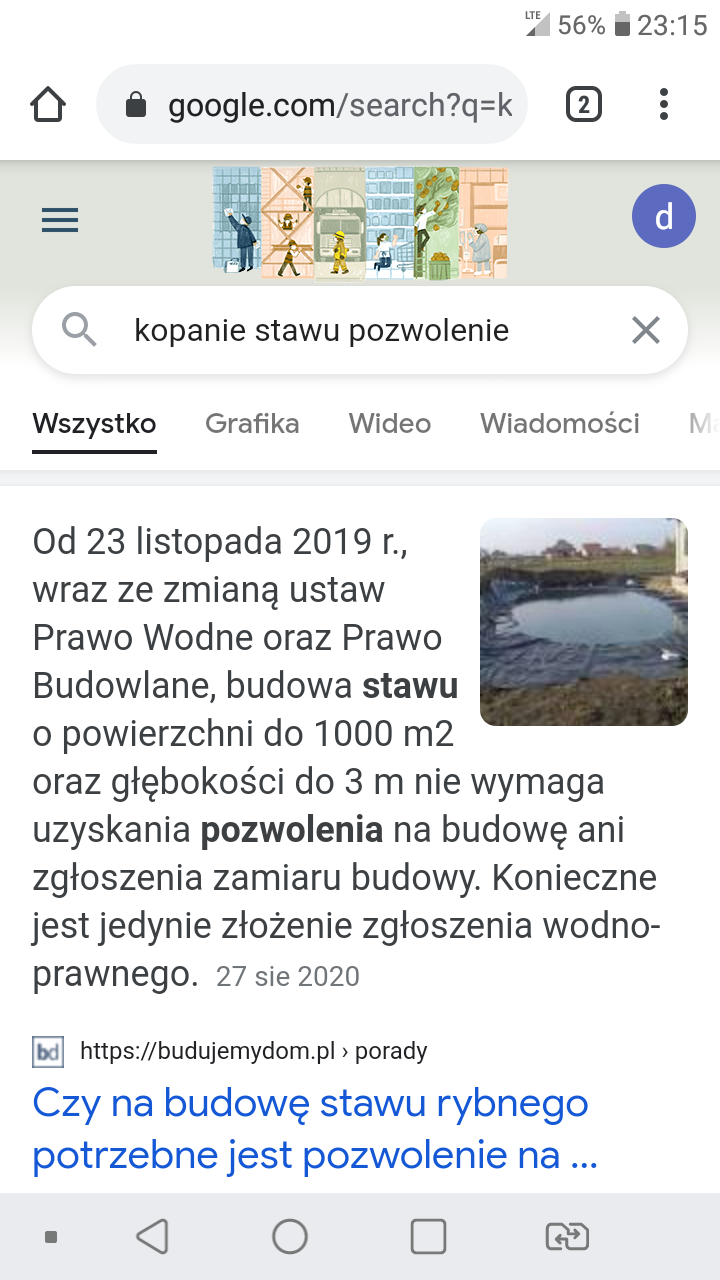Open the recent apps overview
720x1280 pixels.
pos(428,1237)
